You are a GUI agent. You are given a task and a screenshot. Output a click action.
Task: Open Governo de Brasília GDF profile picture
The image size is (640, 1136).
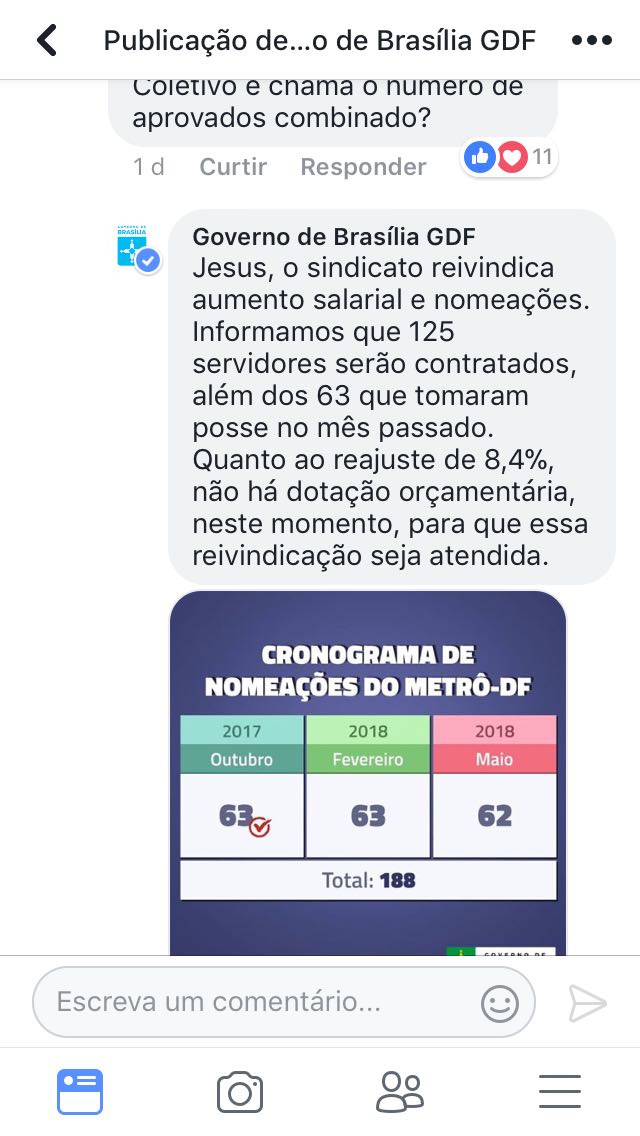point(136,247)
